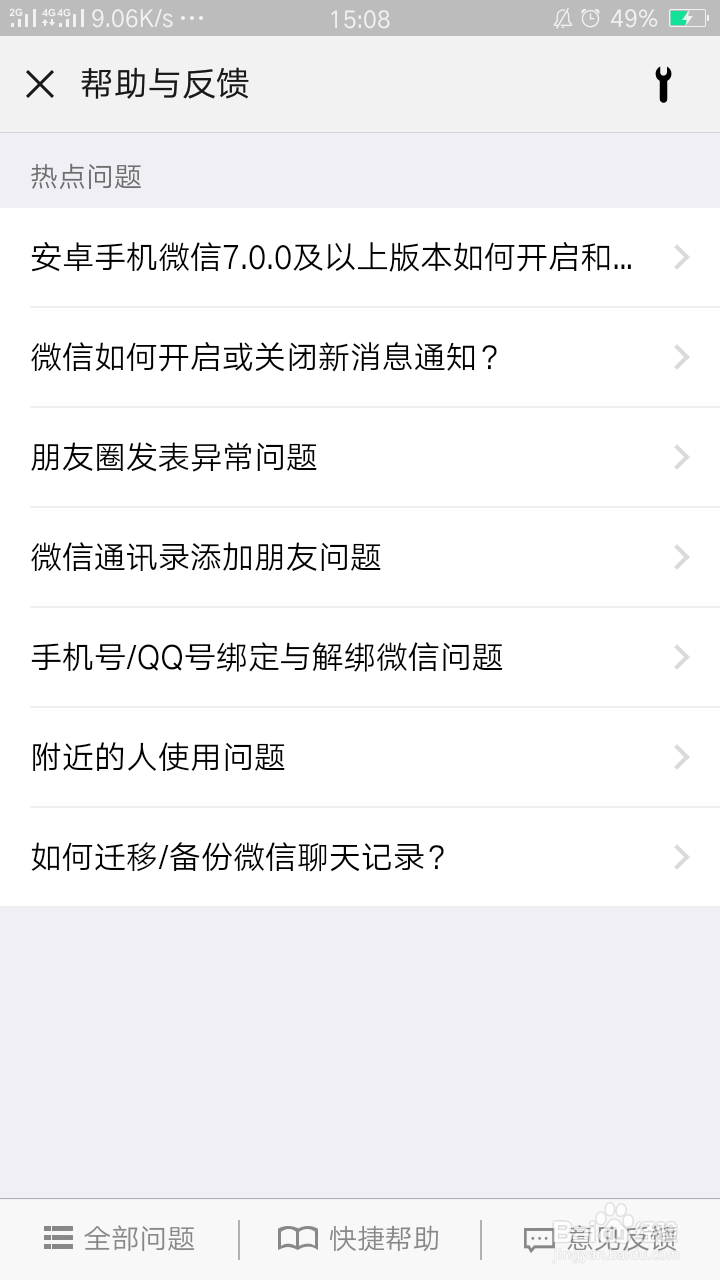Open the wrench tool icon
The image size is (720, 1280).
coord(662,84)
